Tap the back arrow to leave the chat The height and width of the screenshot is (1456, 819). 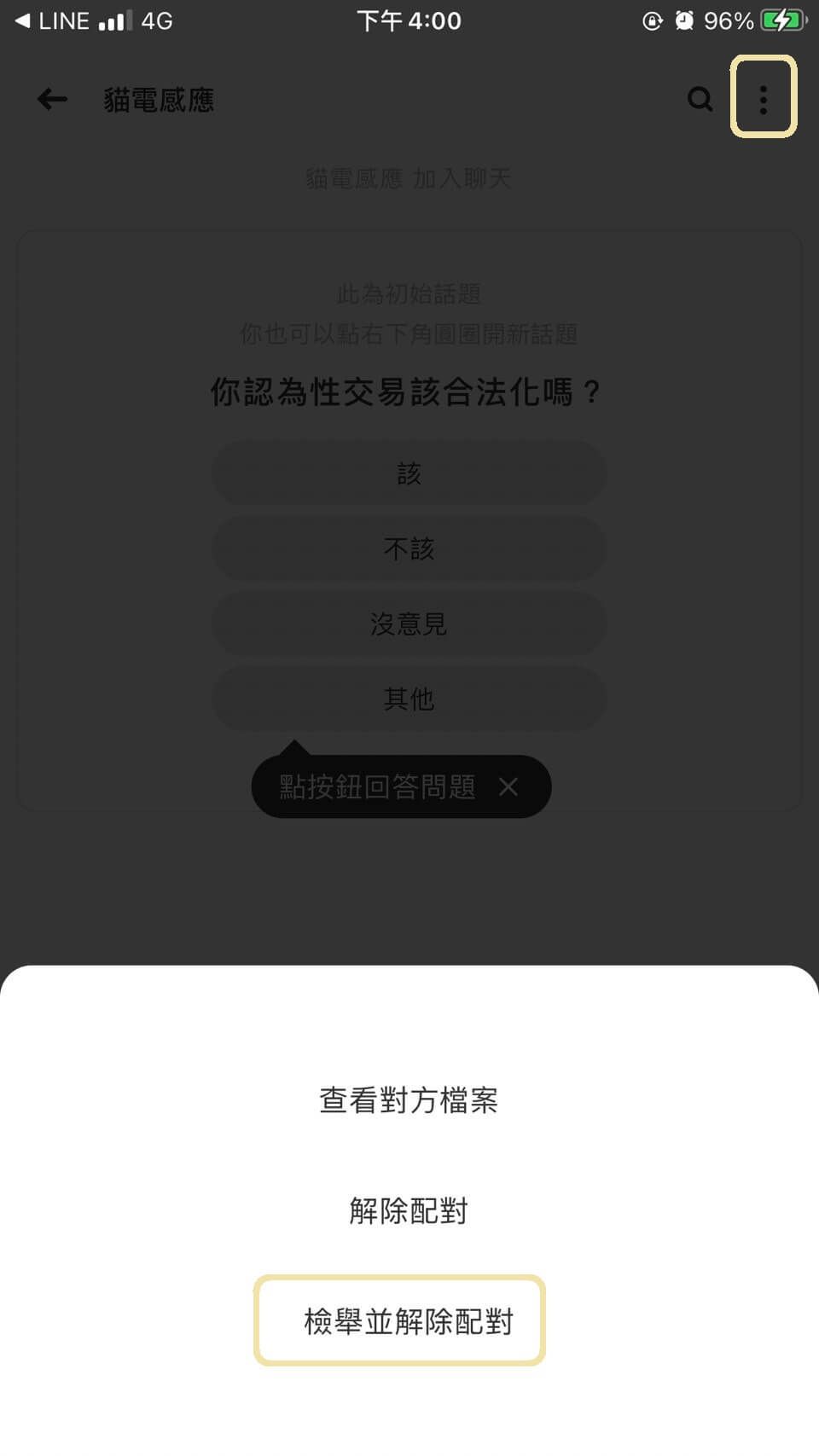[x=51, y=99]
